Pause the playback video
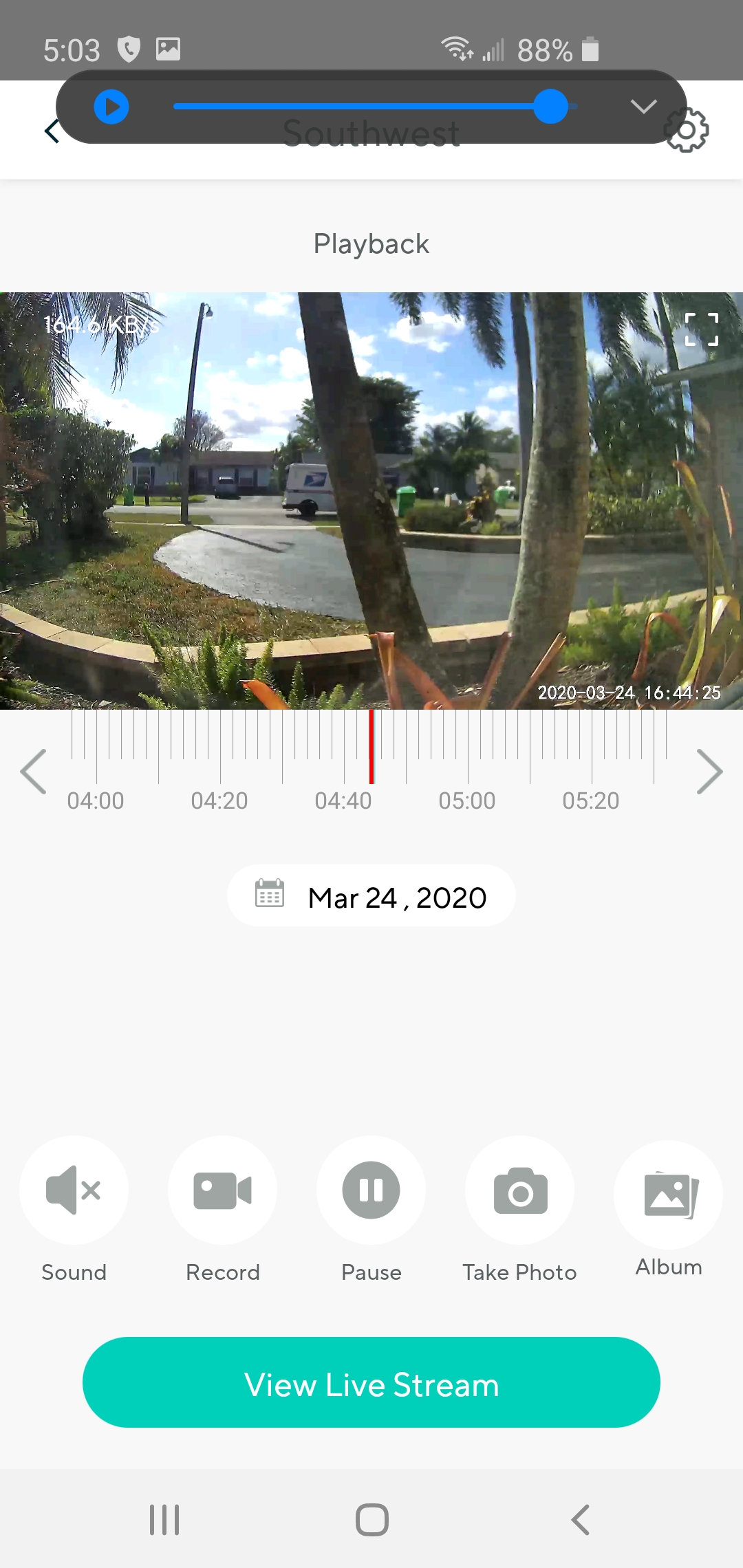The image size is (743, 1568). (x=371, y=1190)
